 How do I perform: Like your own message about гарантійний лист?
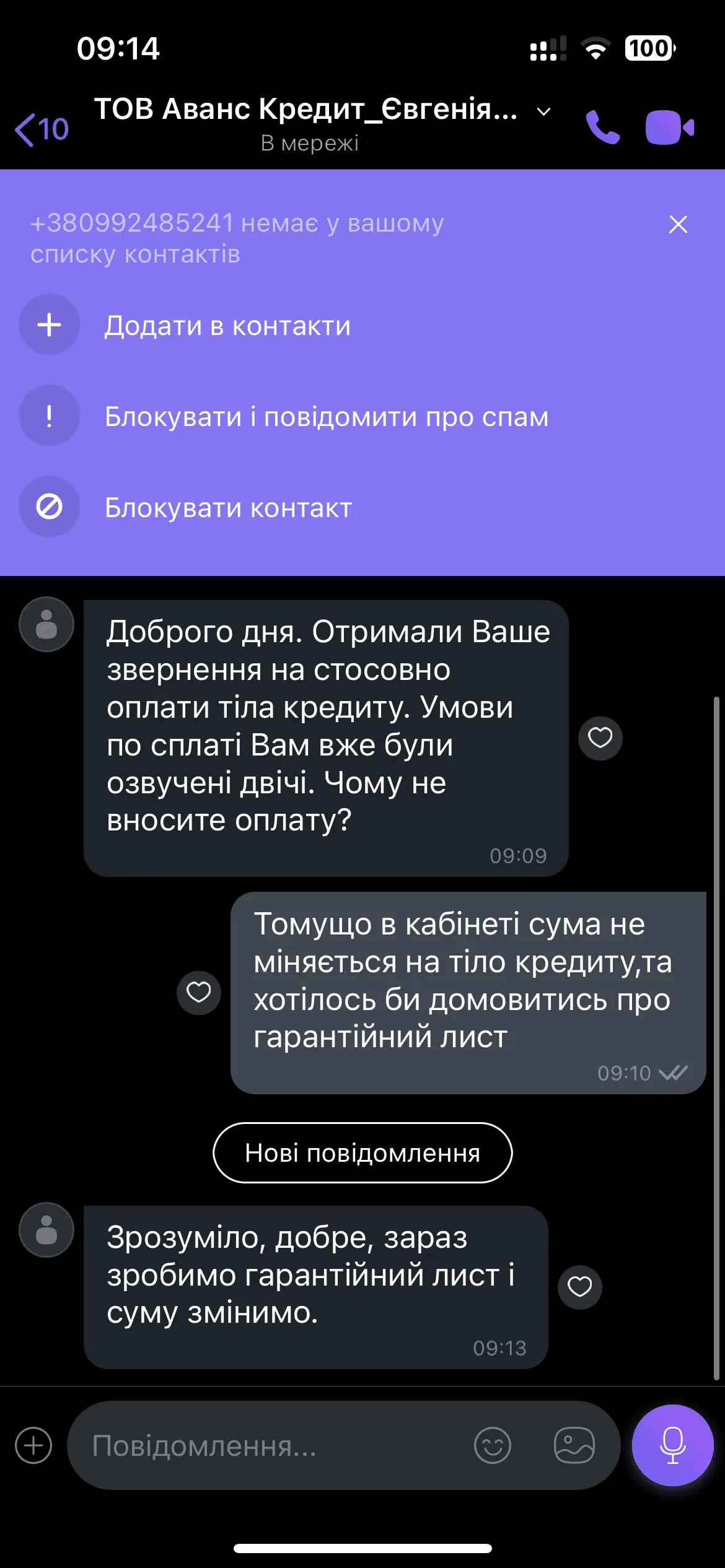198,992
